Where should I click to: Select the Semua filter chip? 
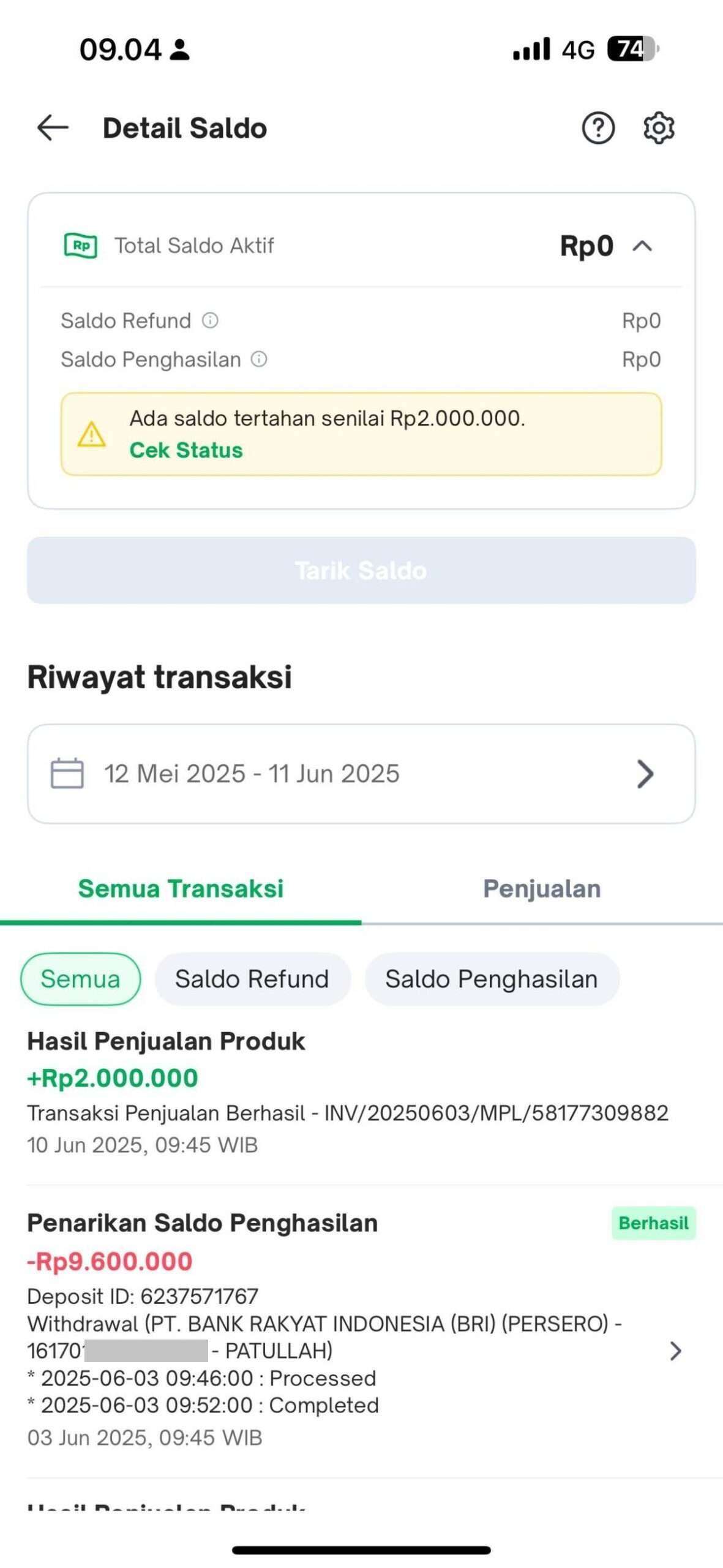(80, 979)
